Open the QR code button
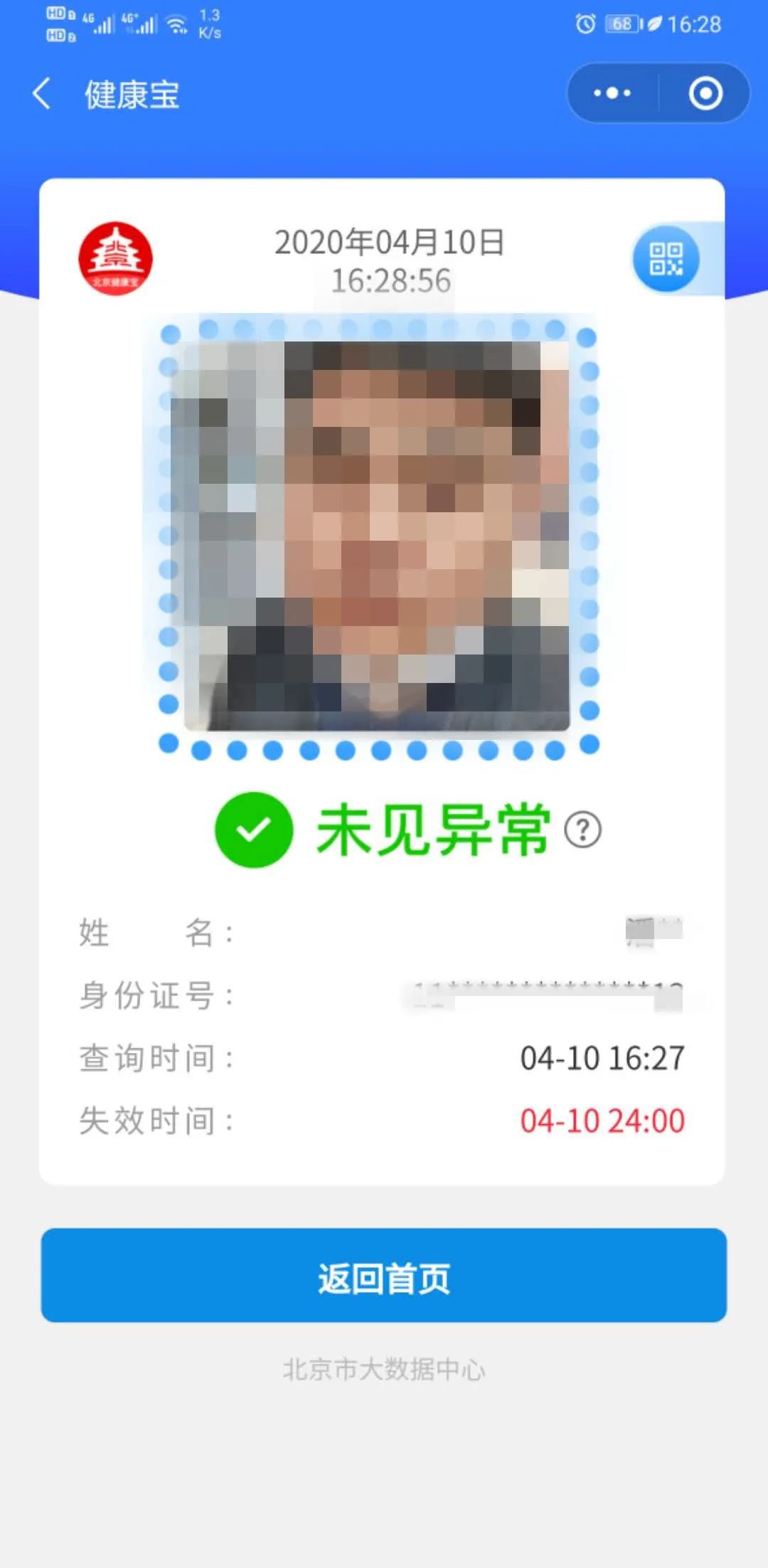Viewport: 768px width, 1568px height. [666, 259]
